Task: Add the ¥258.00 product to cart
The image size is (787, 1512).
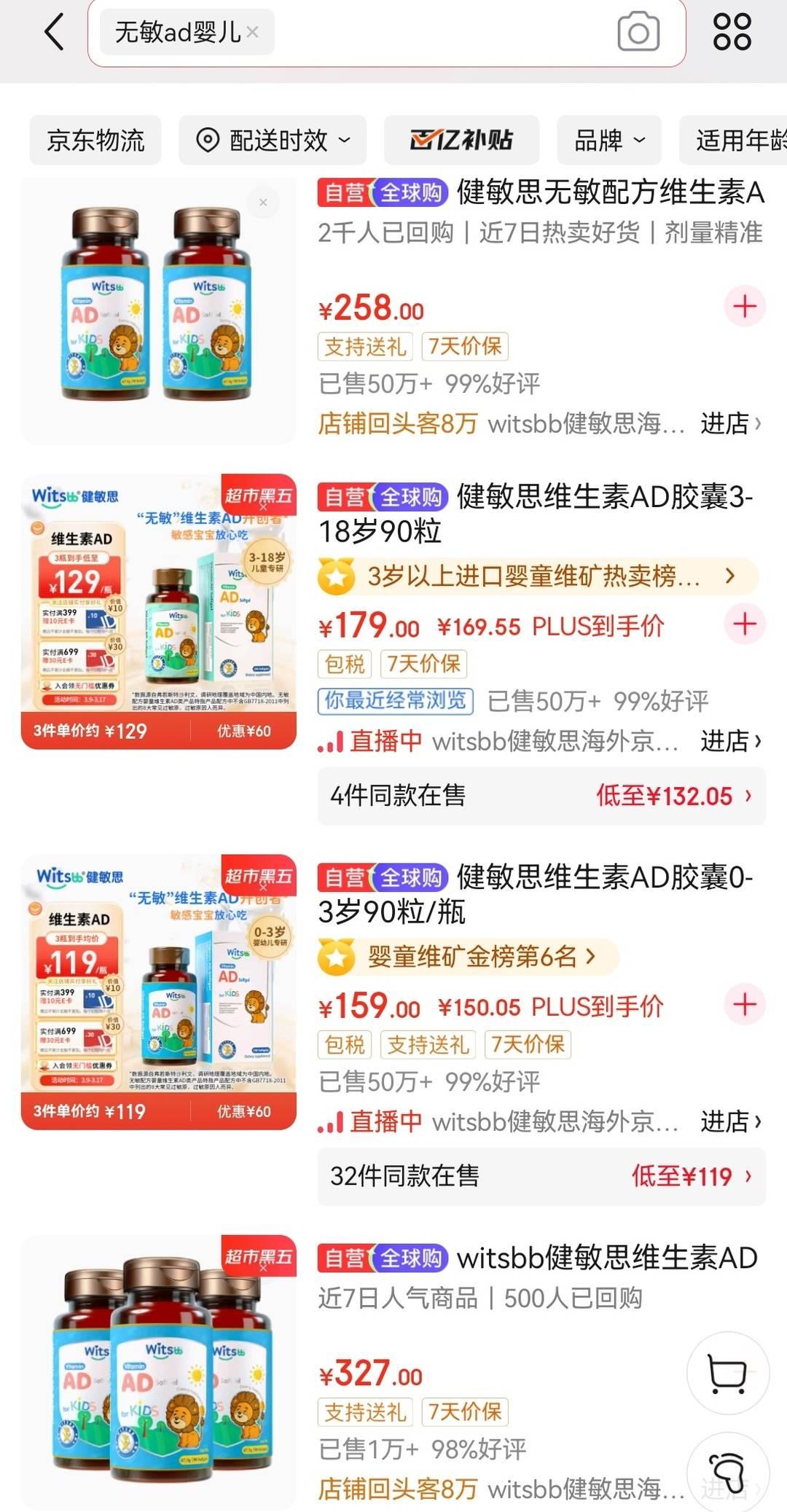Action: [744, 306]
